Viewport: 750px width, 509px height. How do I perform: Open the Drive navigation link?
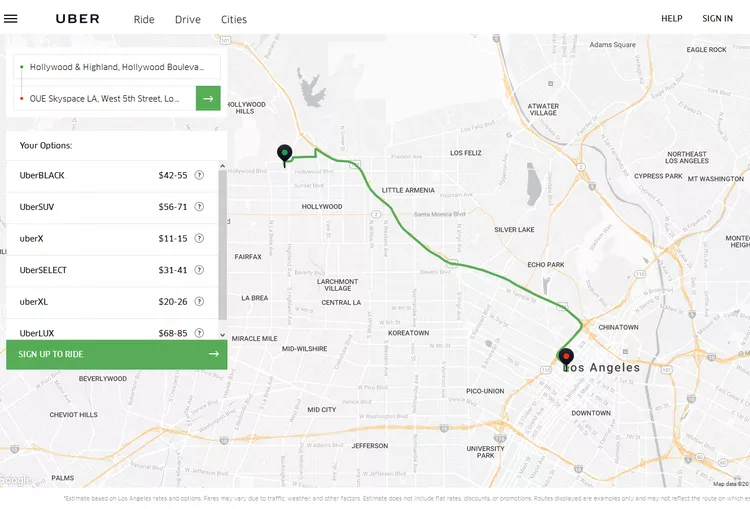[188, 19]
